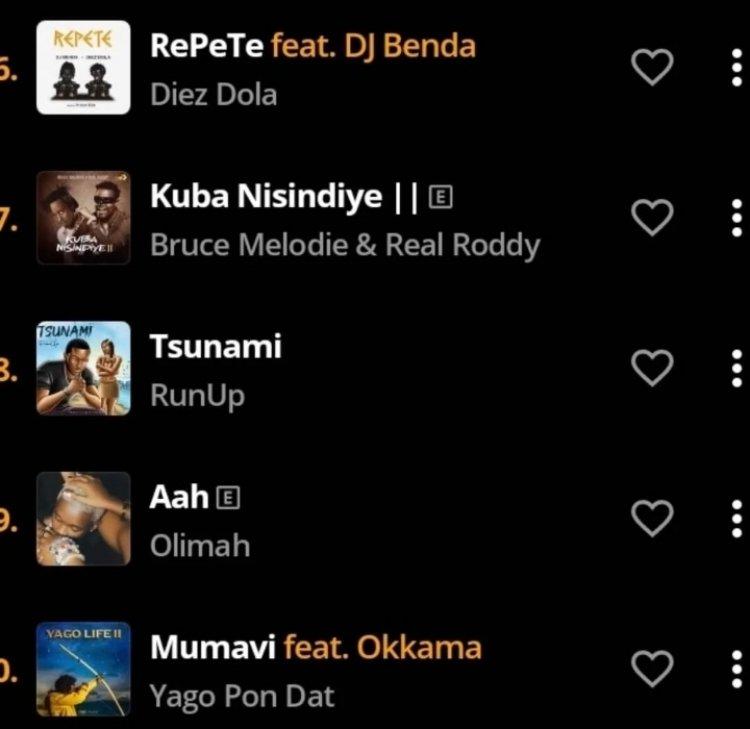The width and height of the screenshot is (750, 729).
Task: Favorite Mumavi by Yago Pon Dat
Action: click(x=653, y=668)
